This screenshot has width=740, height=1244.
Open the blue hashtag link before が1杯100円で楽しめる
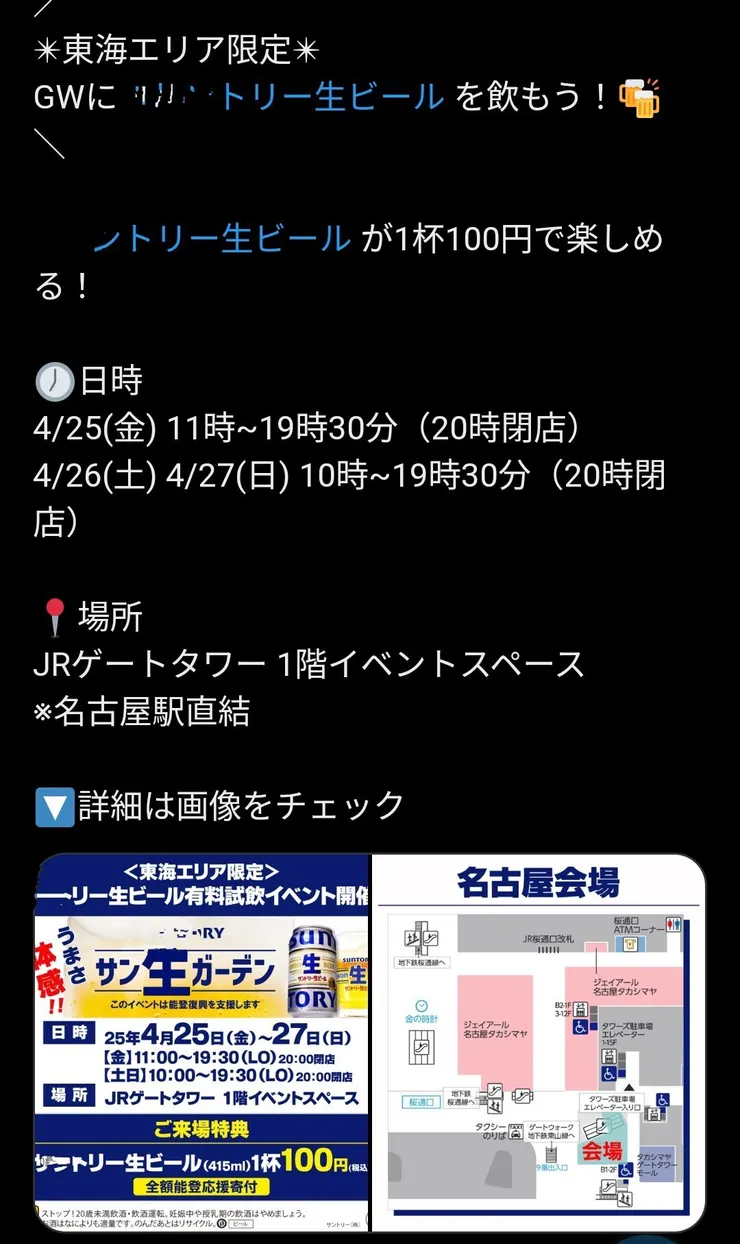click(x=222, y=240)
